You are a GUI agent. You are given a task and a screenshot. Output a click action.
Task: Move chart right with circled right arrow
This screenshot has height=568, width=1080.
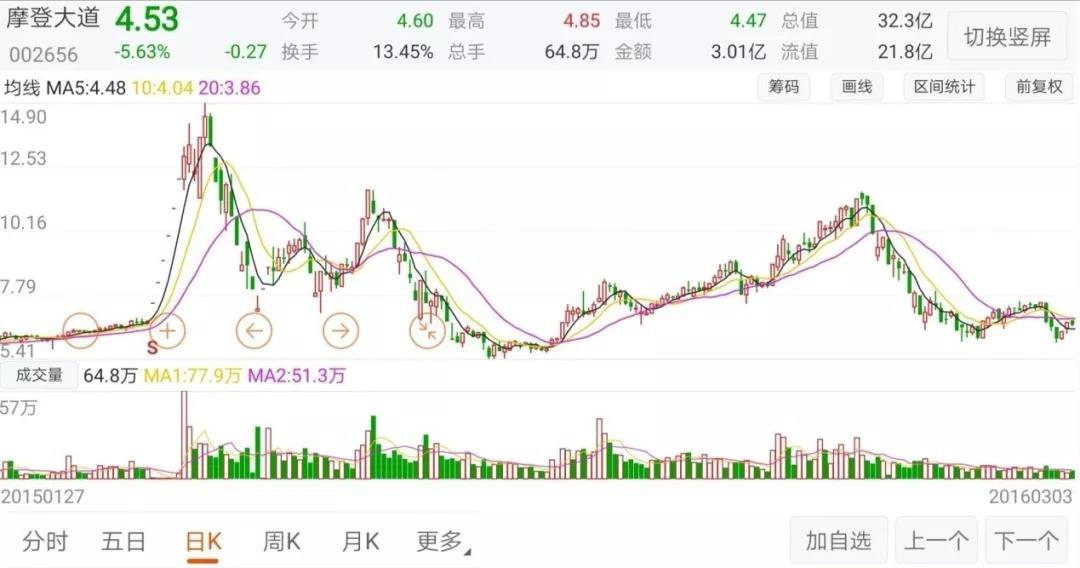click(x=341, y=329)
